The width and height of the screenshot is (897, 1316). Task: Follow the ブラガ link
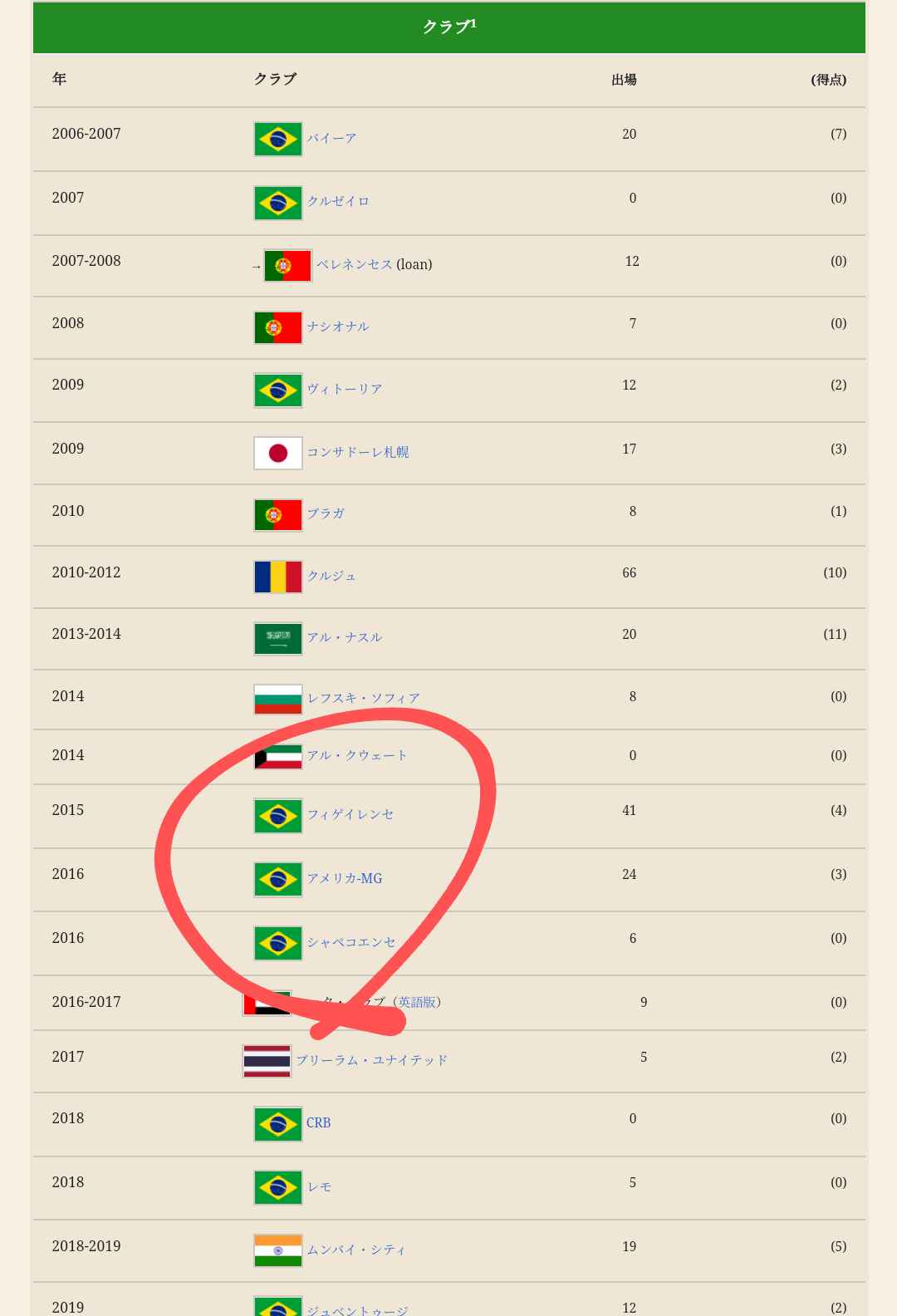click(326, 514)
